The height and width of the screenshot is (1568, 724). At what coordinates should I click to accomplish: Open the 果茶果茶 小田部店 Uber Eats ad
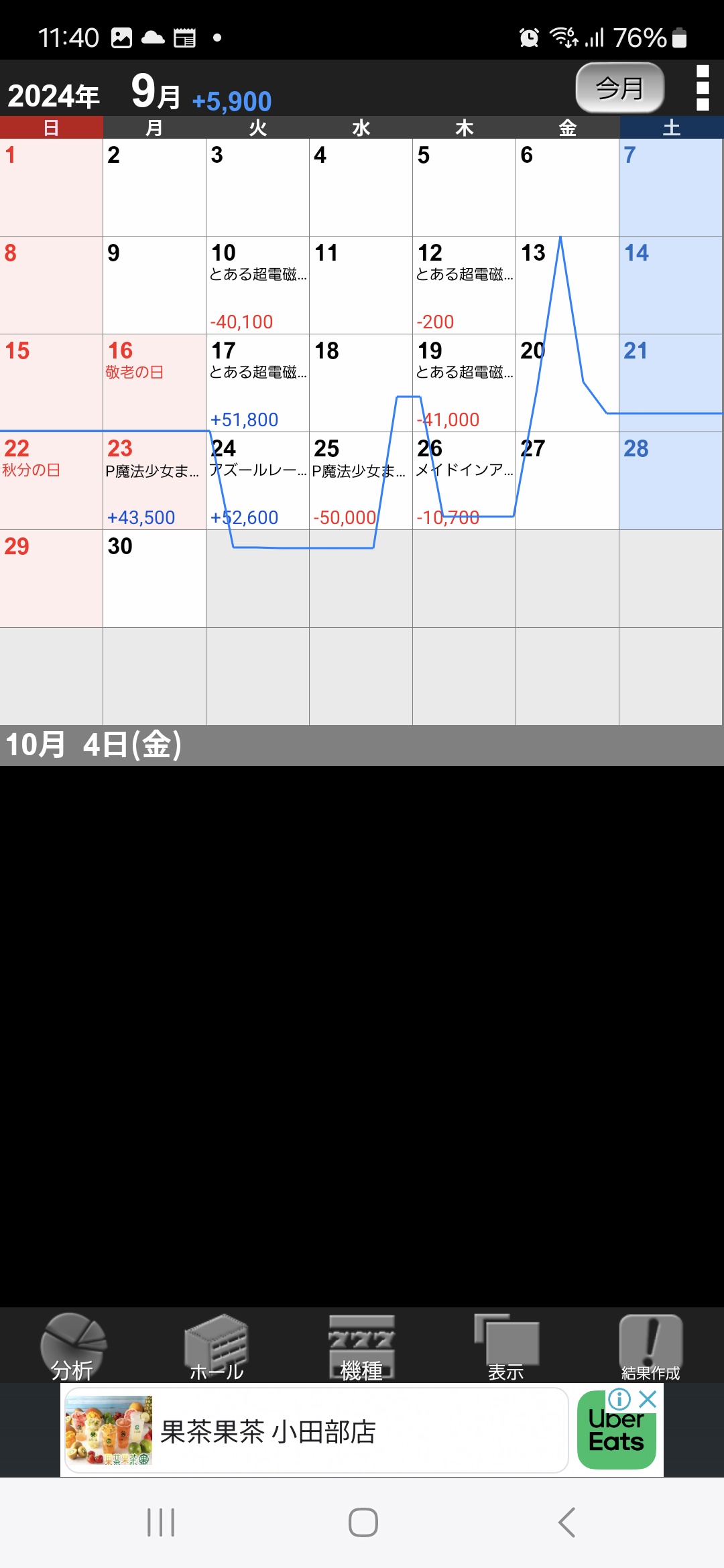(316, 1430)
